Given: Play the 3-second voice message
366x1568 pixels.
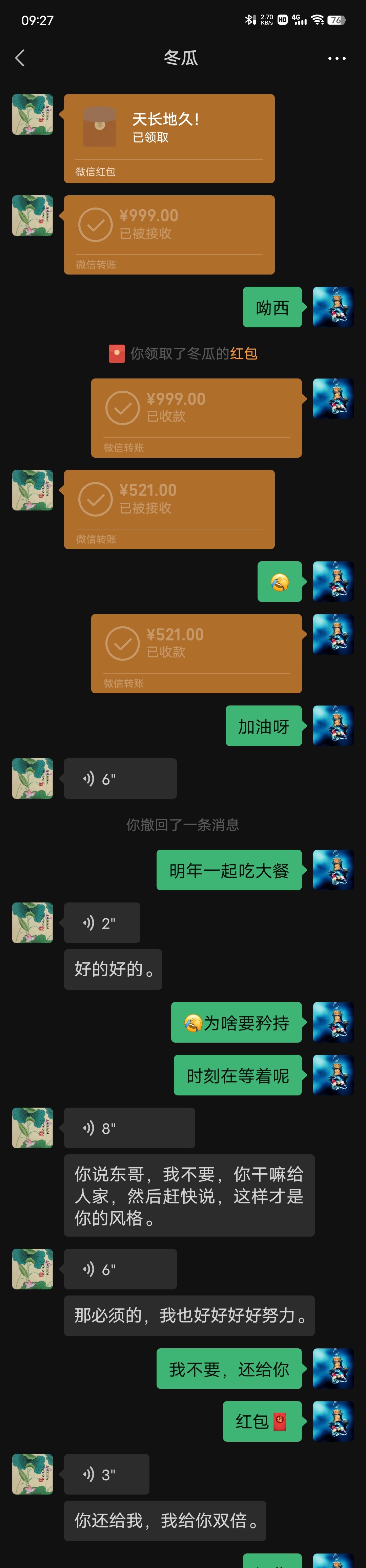Looking at the screenshot, I should pyautogui.click(x=106, y=1474).
